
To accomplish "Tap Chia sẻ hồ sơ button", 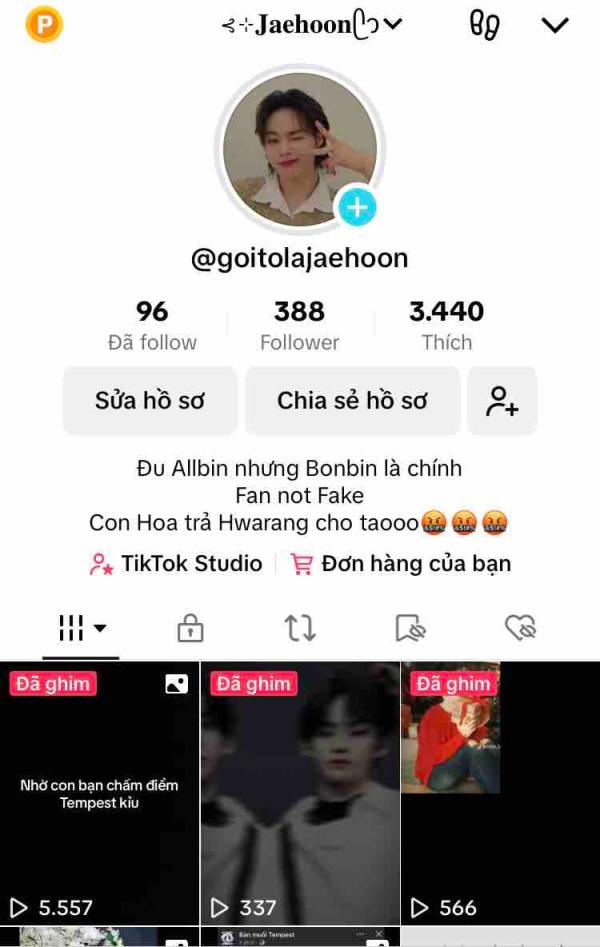I will (x=352, y=401).
